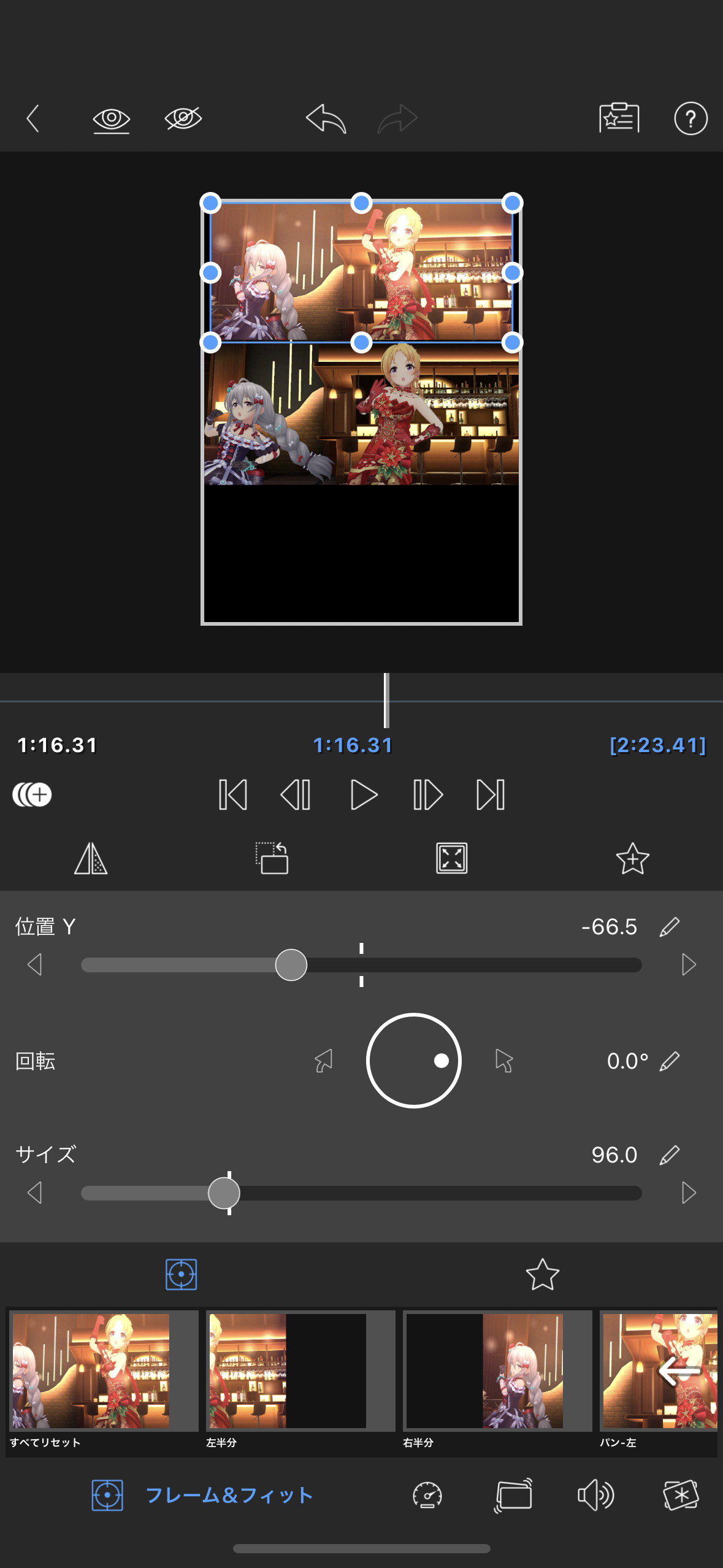Flip the clip horizontally using mirror icon
Screen dimensions: 723x1568
point(91,858)
